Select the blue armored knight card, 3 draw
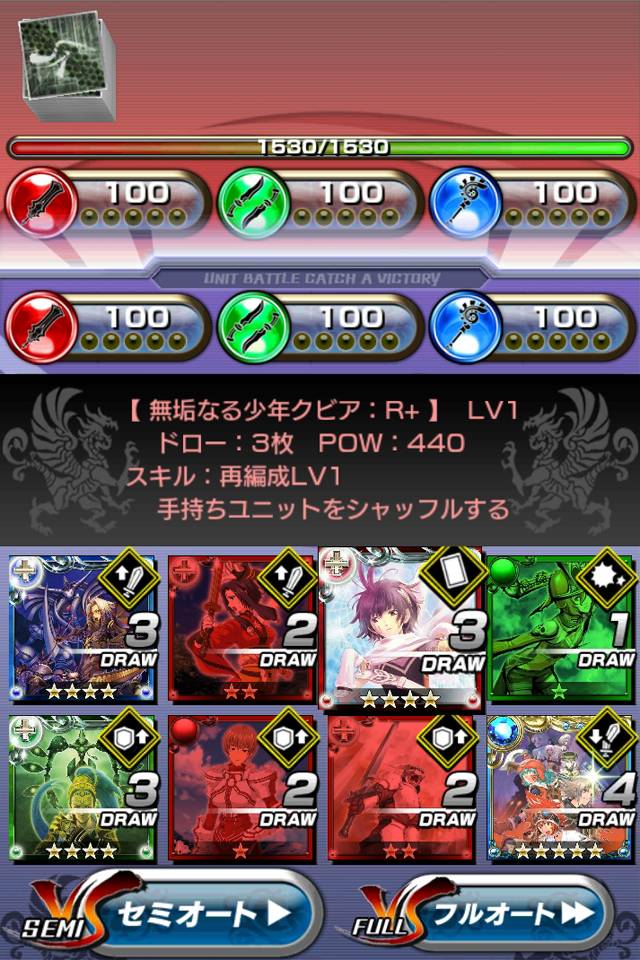 (82, 628)
